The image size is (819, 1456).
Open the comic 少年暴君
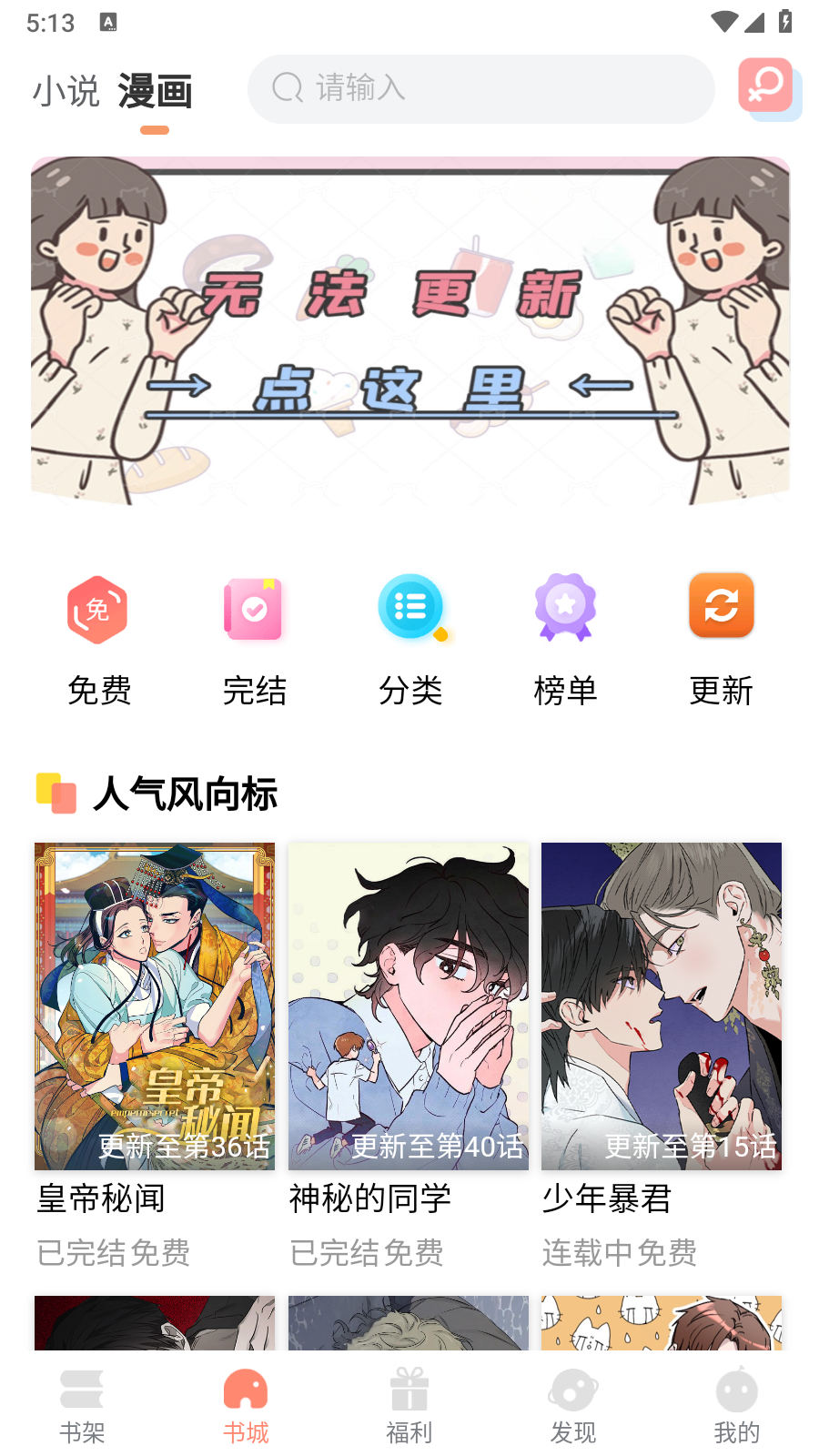pyautogui.click(x=662, y=1056)
